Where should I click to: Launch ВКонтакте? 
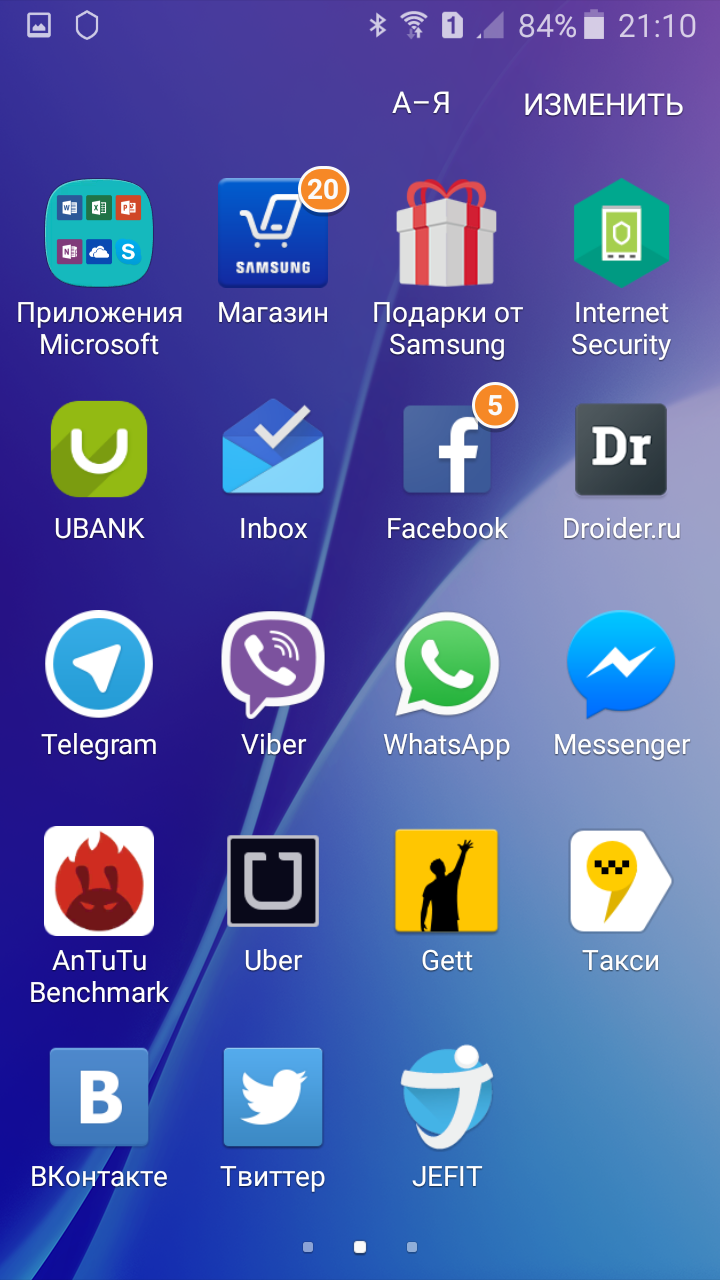pyautogui.click(x=99, y=1097)
